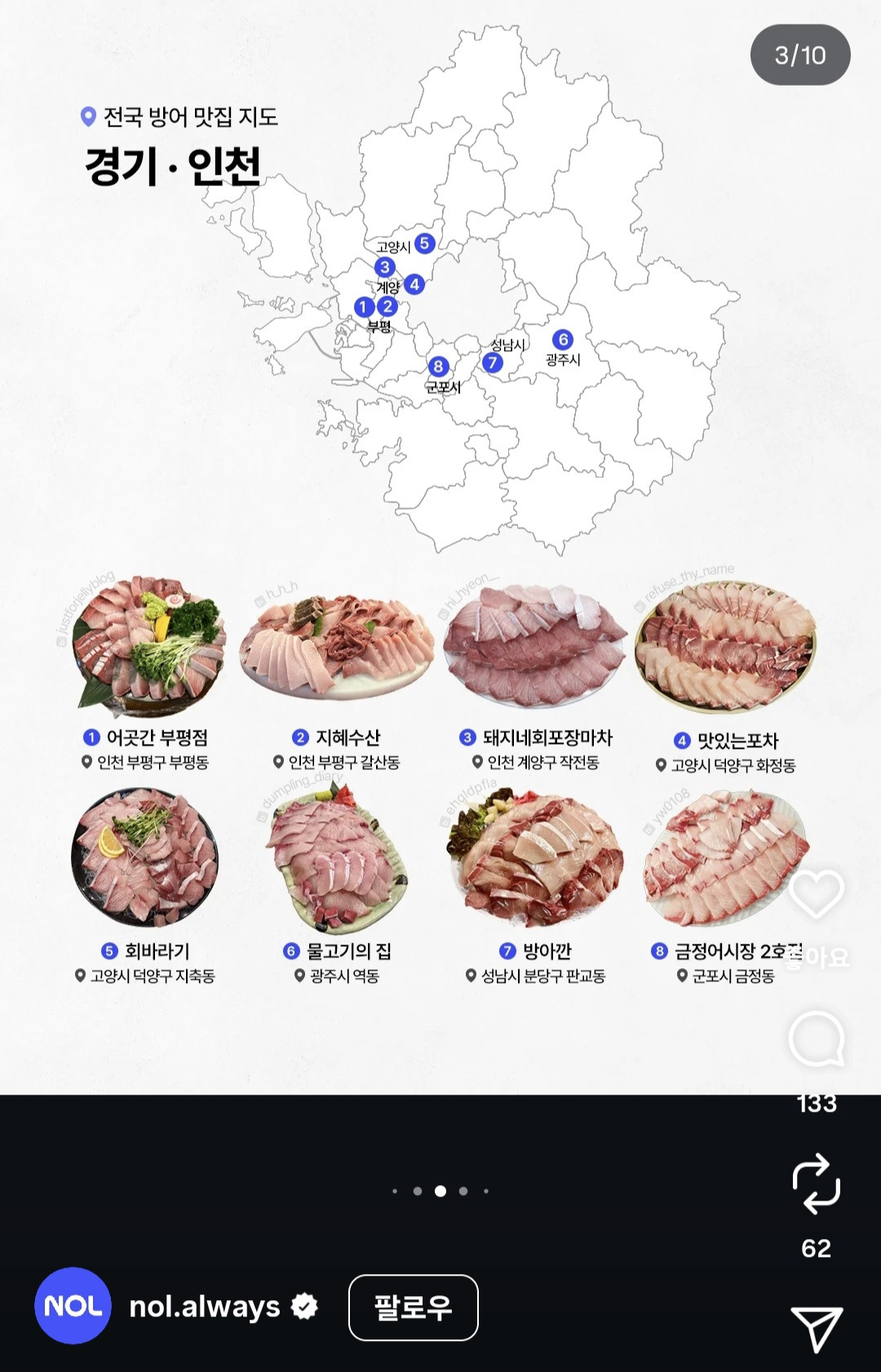Click map marker 5 near 고양시
The image size is (881, 1372).
click(x=423, y=241)
